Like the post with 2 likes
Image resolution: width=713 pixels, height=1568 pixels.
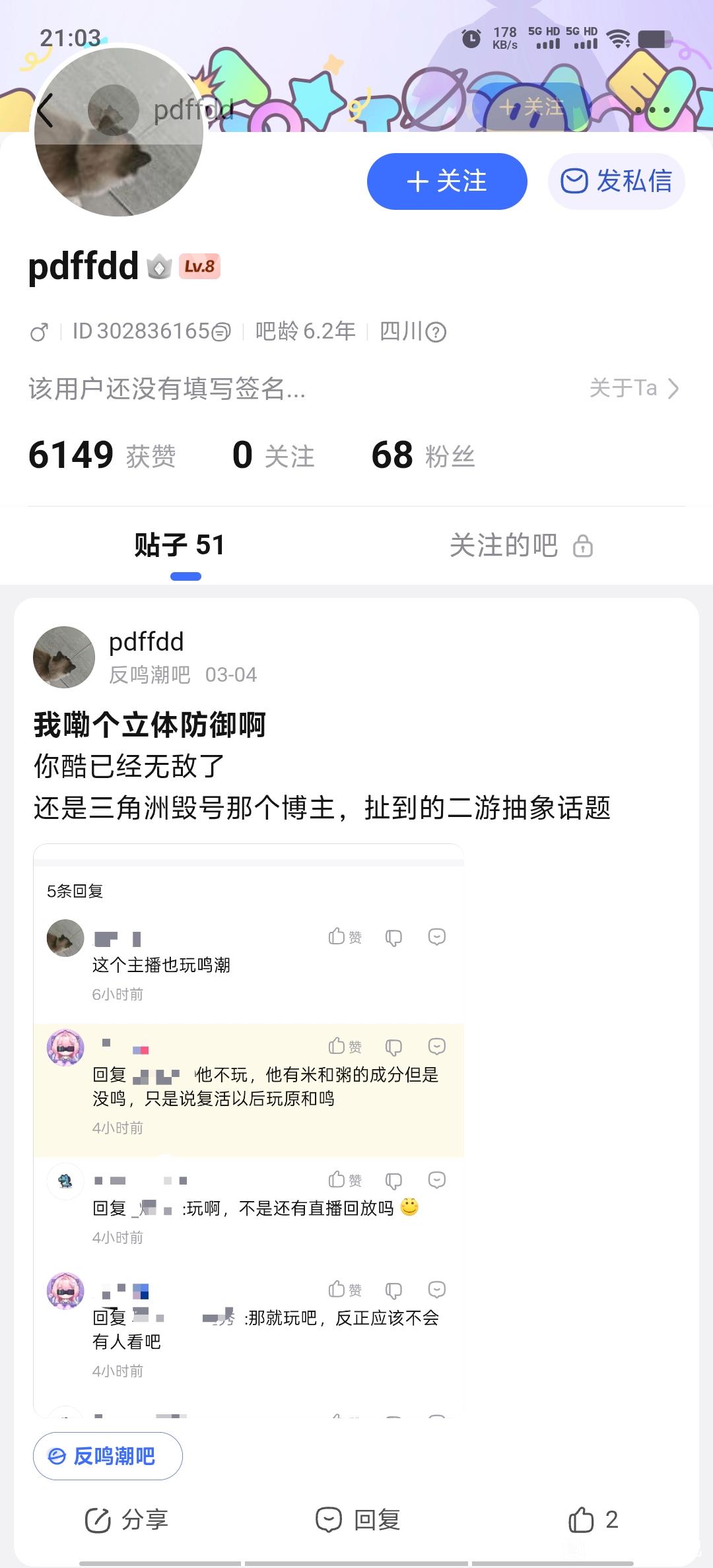point(593,1520)
